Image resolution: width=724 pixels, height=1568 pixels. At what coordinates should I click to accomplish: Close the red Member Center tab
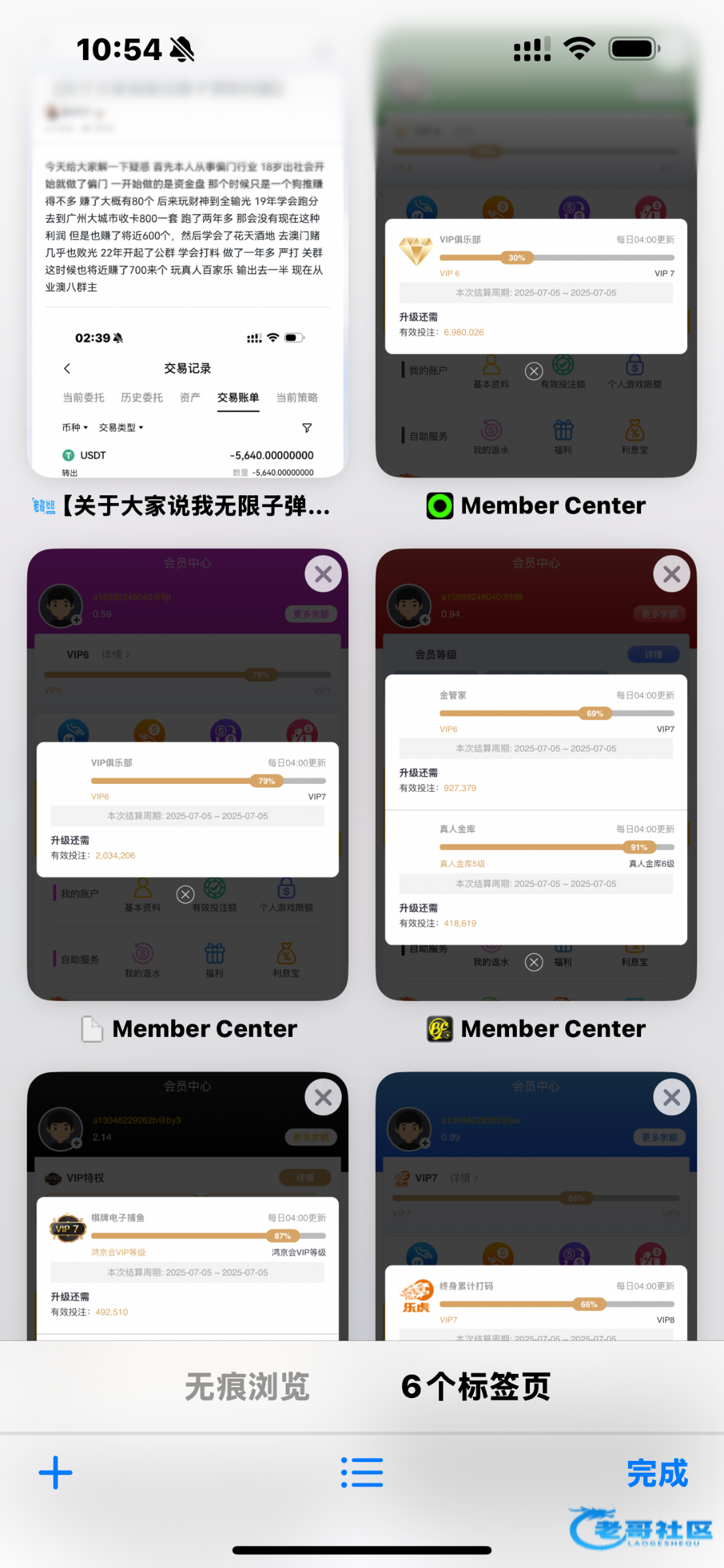click(x=671, y=574)
